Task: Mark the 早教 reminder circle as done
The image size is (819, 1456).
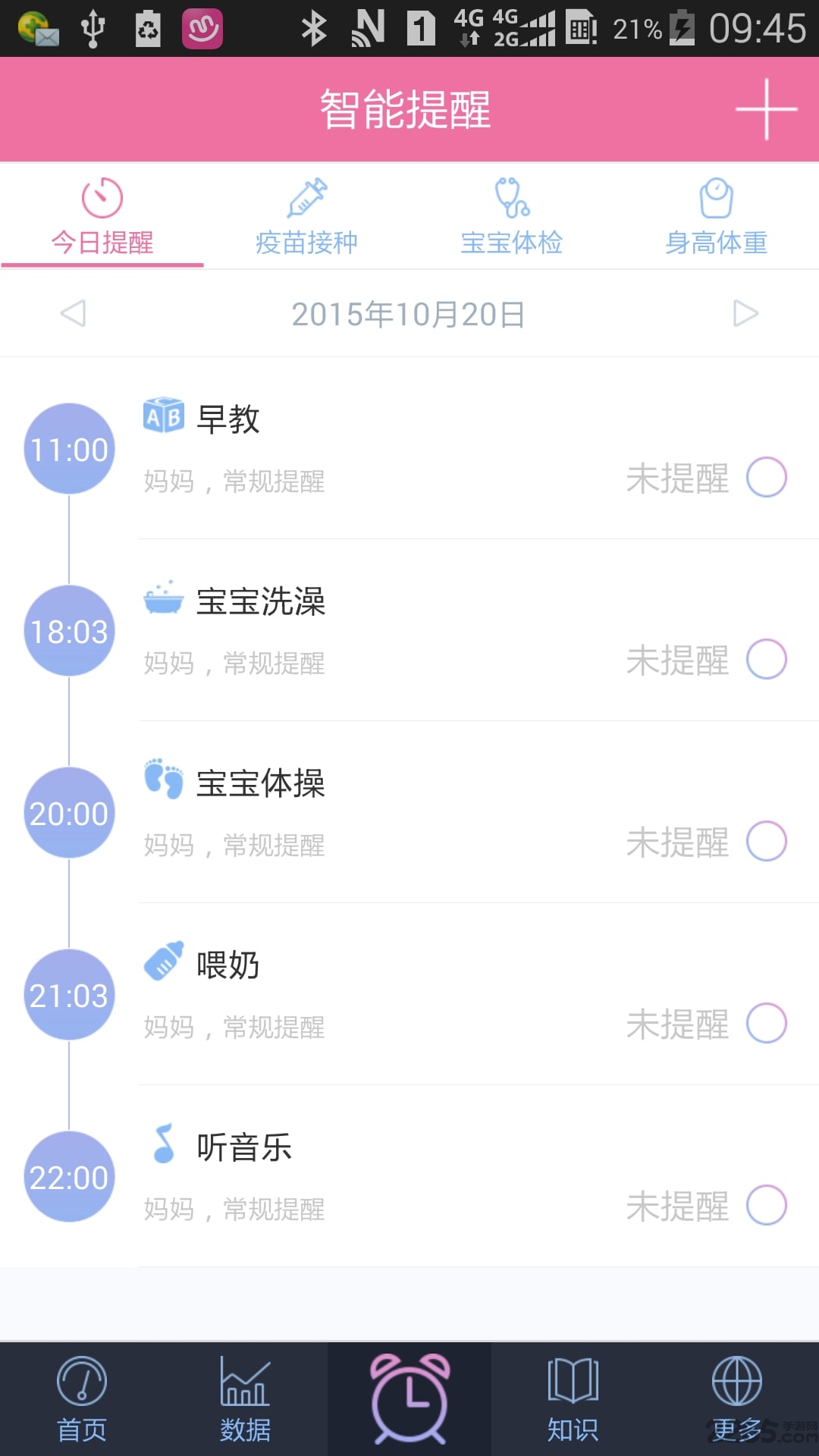Action: (768, 478)
